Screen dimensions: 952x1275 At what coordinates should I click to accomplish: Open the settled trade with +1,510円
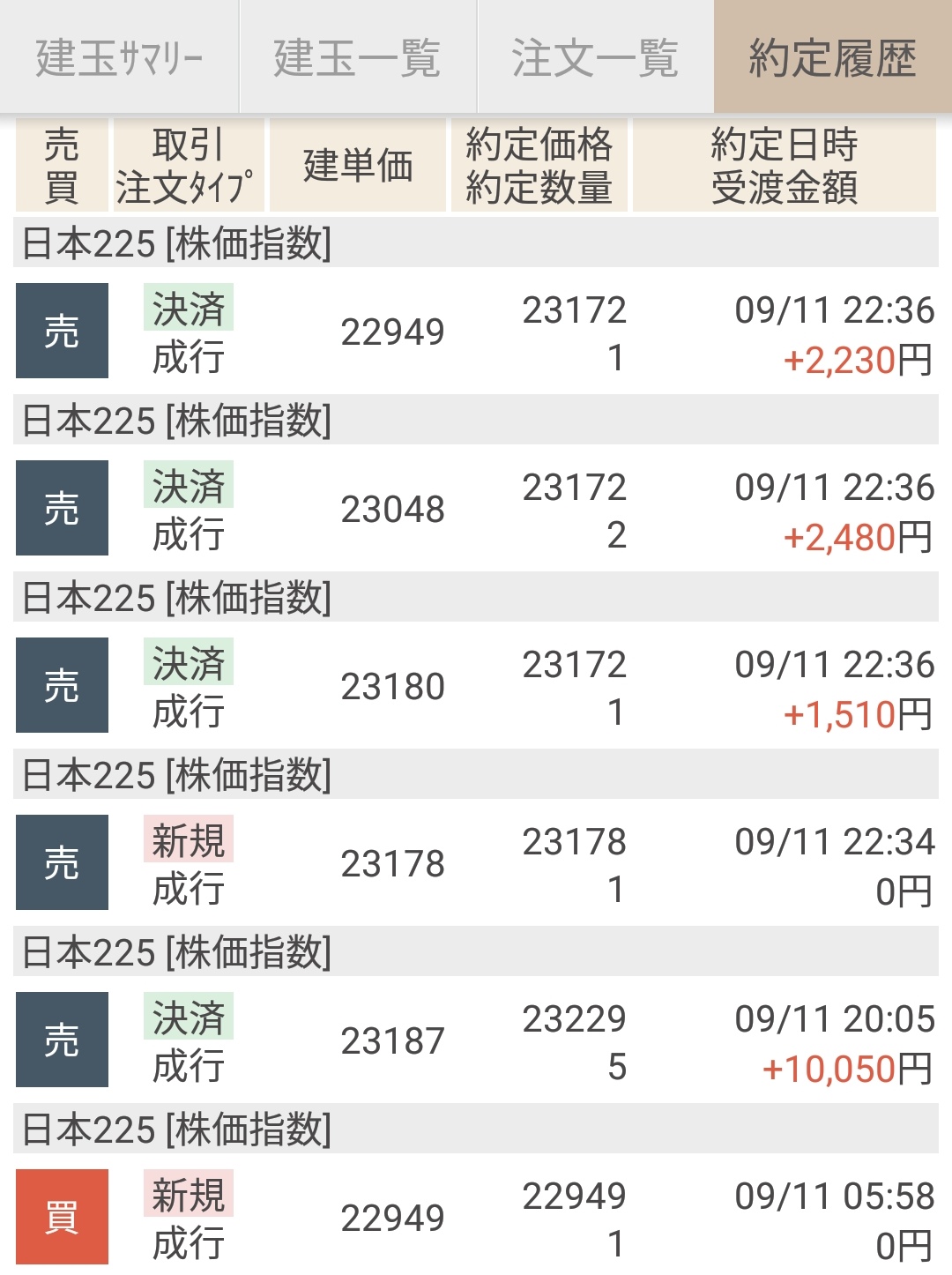(476, 687)
